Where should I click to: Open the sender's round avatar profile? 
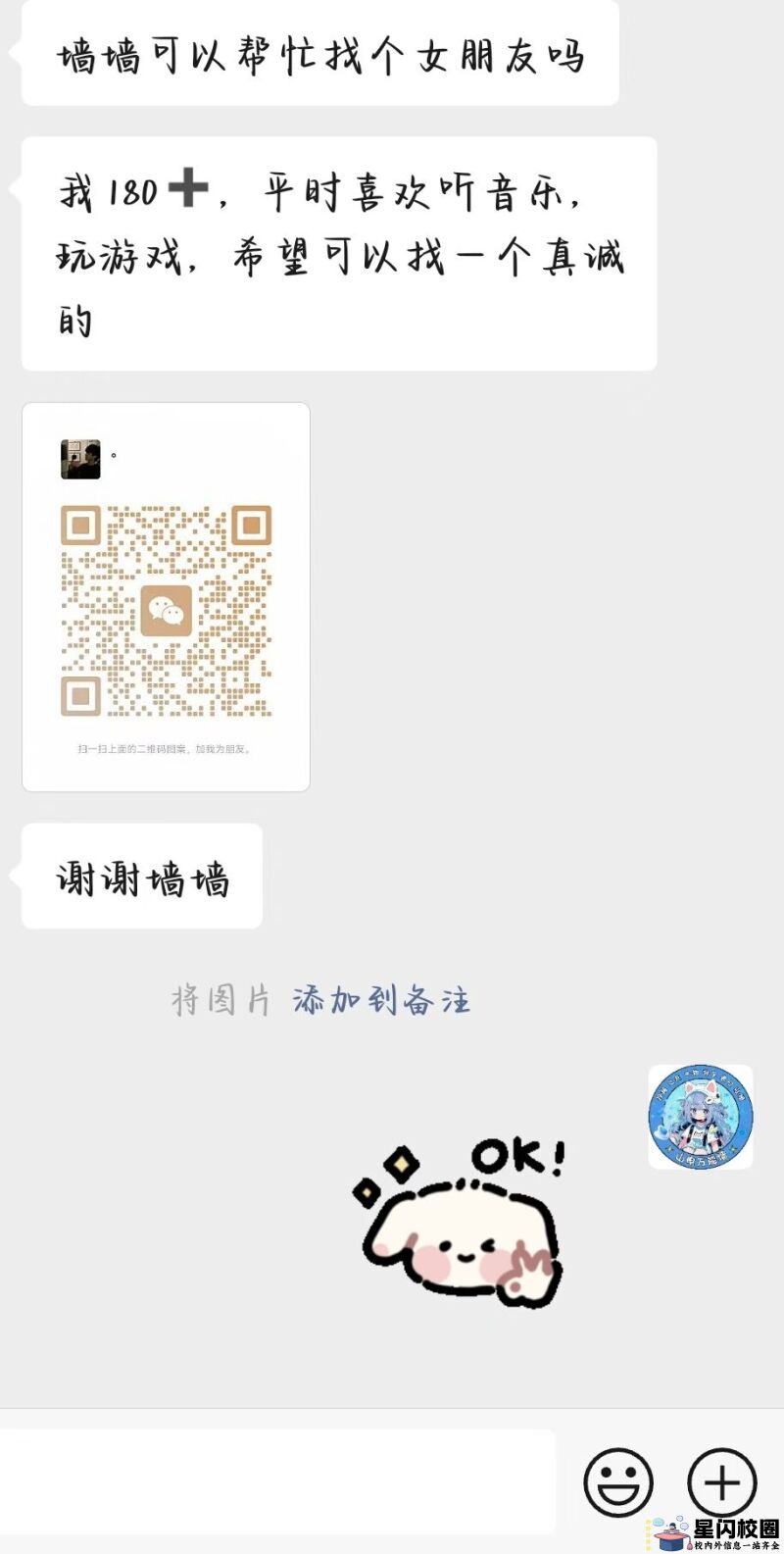click(701, 1117)
